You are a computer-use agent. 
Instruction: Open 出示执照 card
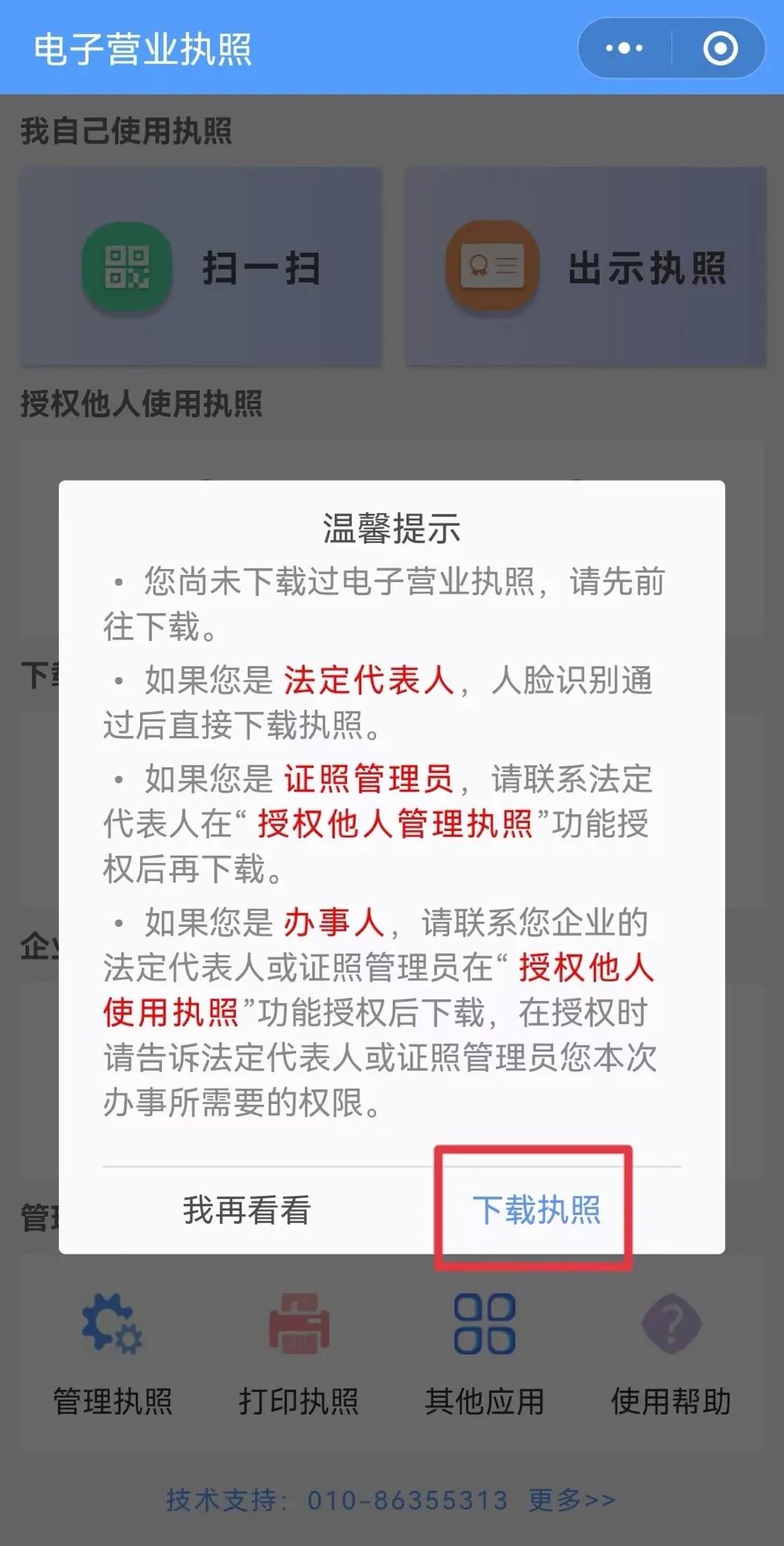coord(585,267)
